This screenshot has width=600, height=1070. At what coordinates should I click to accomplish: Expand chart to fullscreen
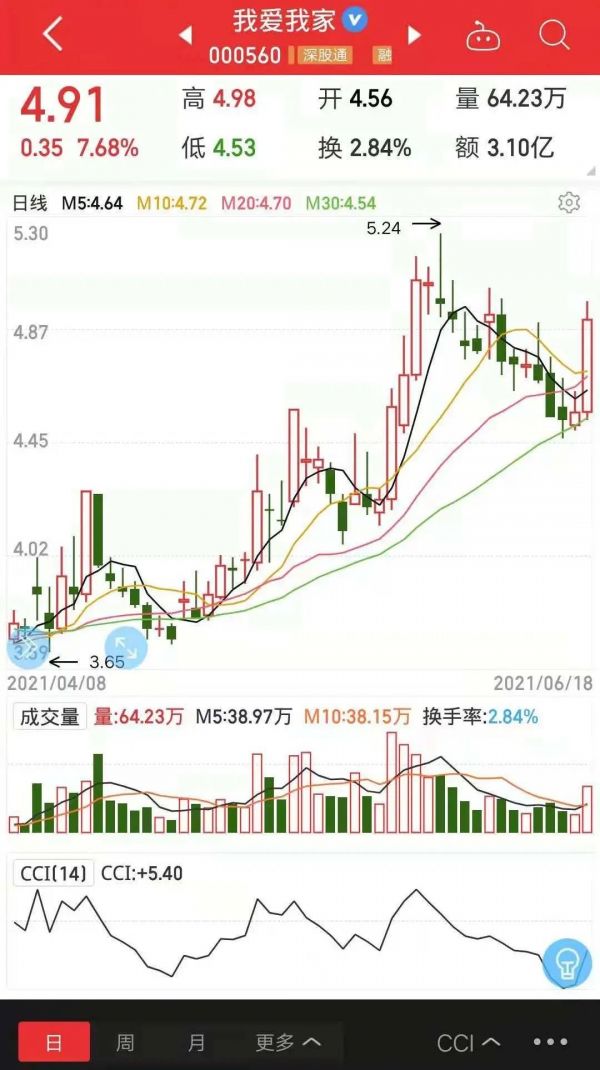[126, 646]
